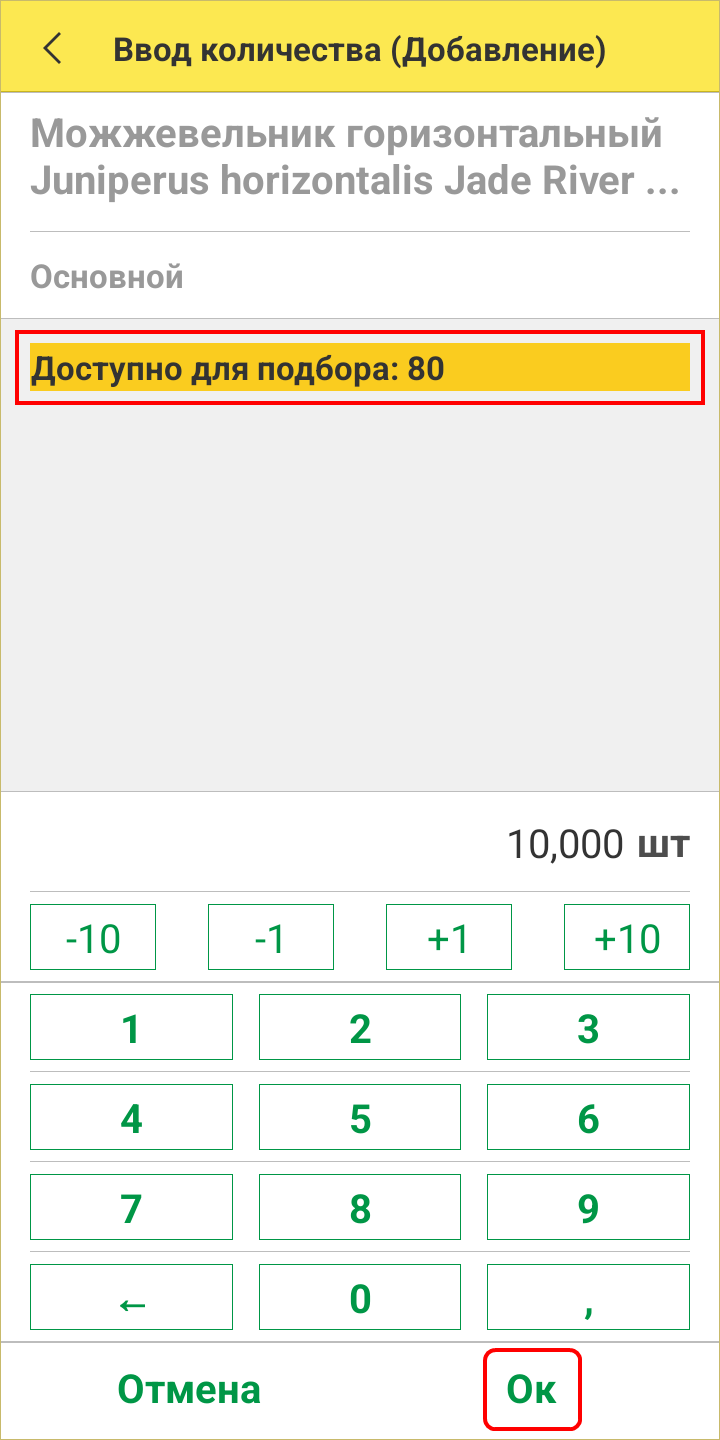The width and height of the screenshot is (720, 1440).
Task: Enter digit 3 on keypad
Action: [588, 1027]
